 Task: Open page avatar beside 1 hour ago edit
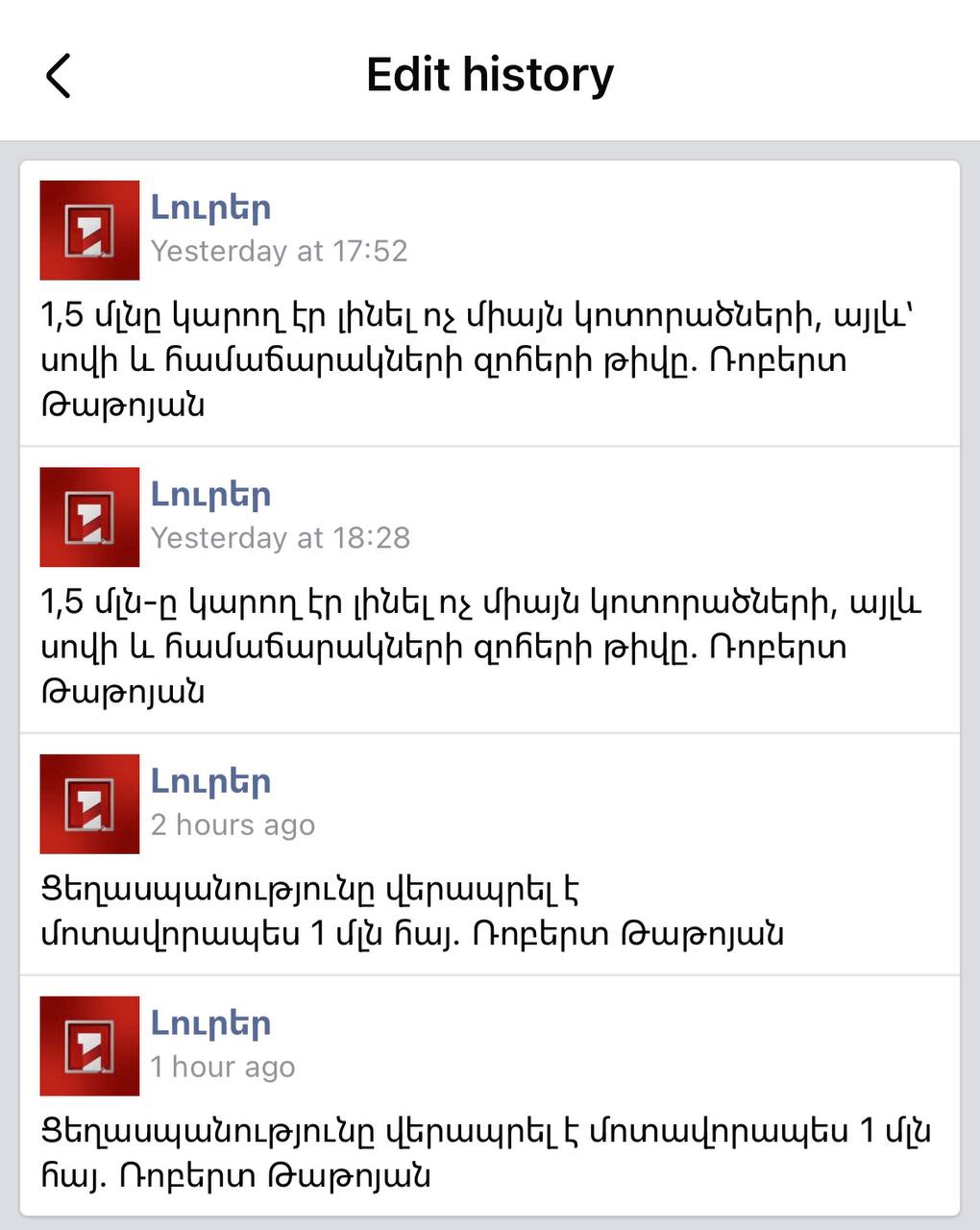click(89, 1046)
